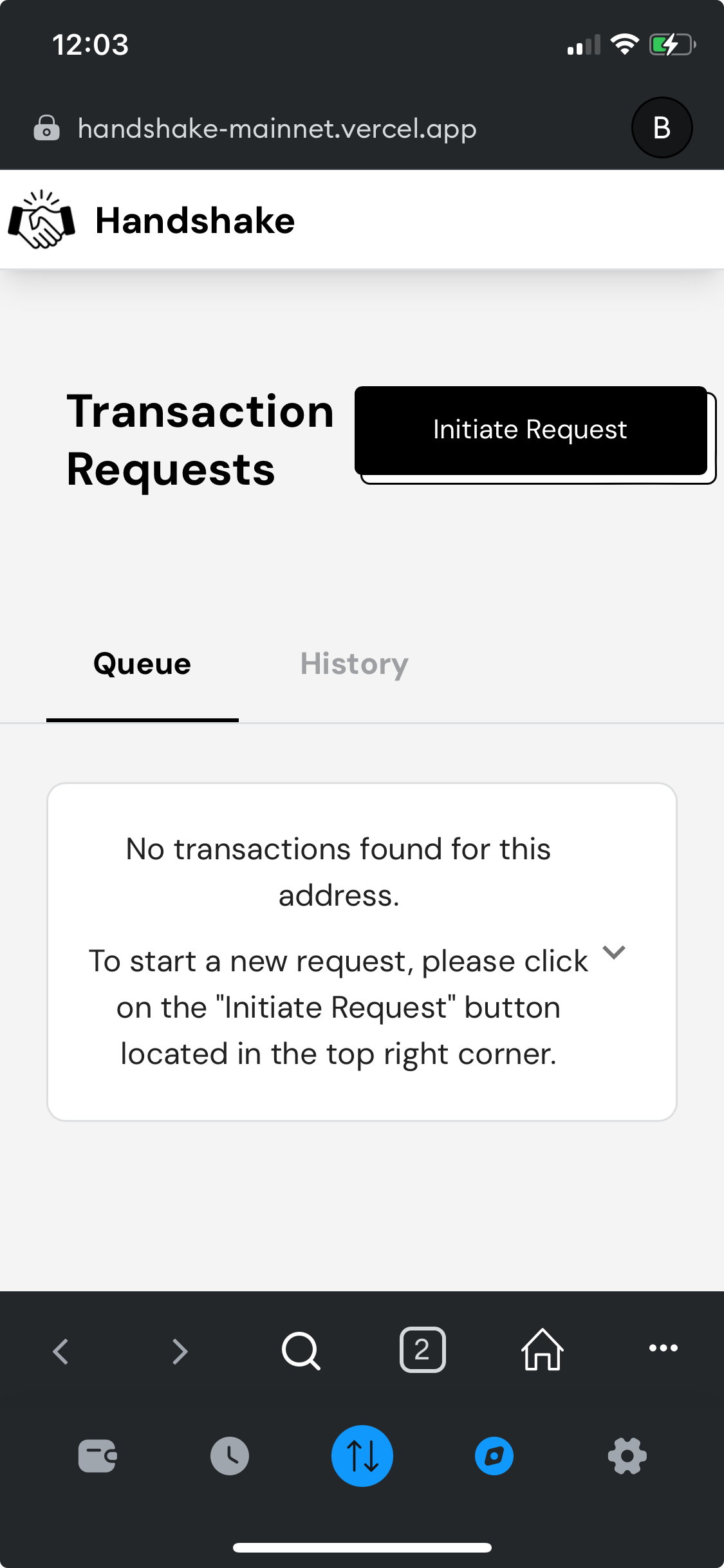Open the browser compass tab
This screenshot has height=1568, width=724.
pyautogui.click(x=494, y=1456)
